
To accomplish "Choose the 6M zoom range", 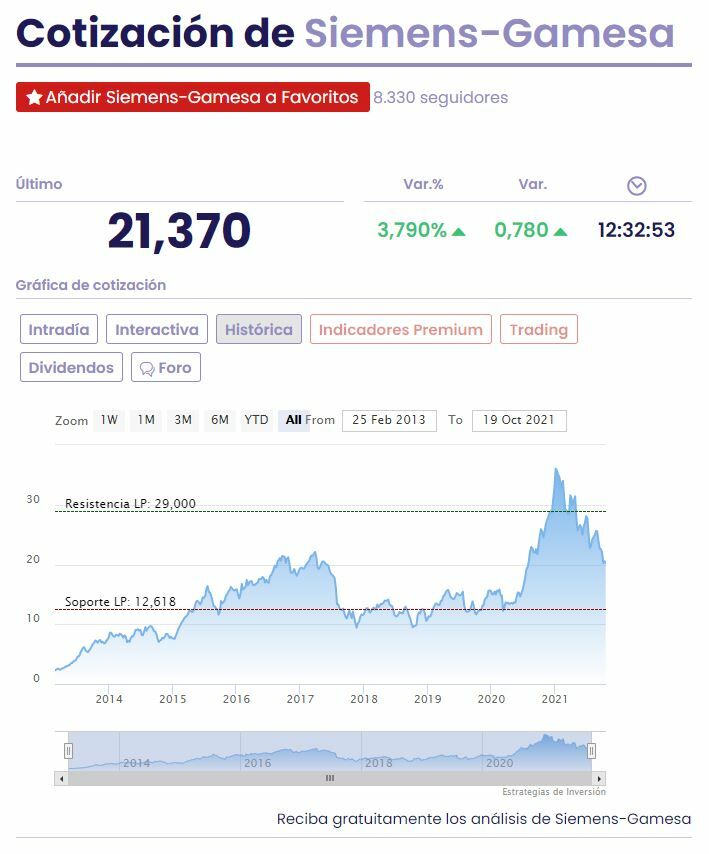I will click(220, 420).
